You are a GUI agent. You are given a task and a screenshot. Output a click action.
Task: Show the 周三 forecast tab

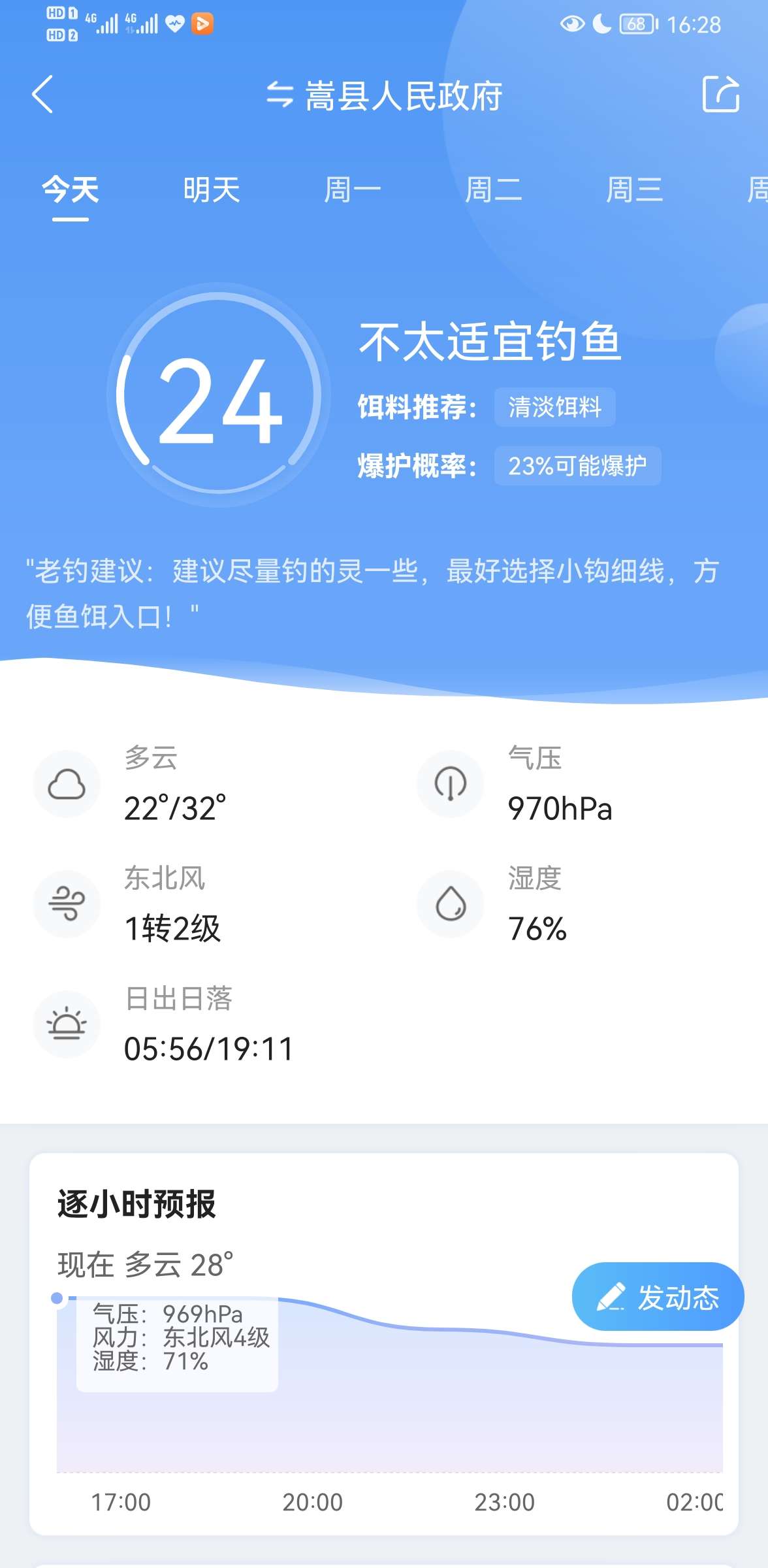pos(635,191)
